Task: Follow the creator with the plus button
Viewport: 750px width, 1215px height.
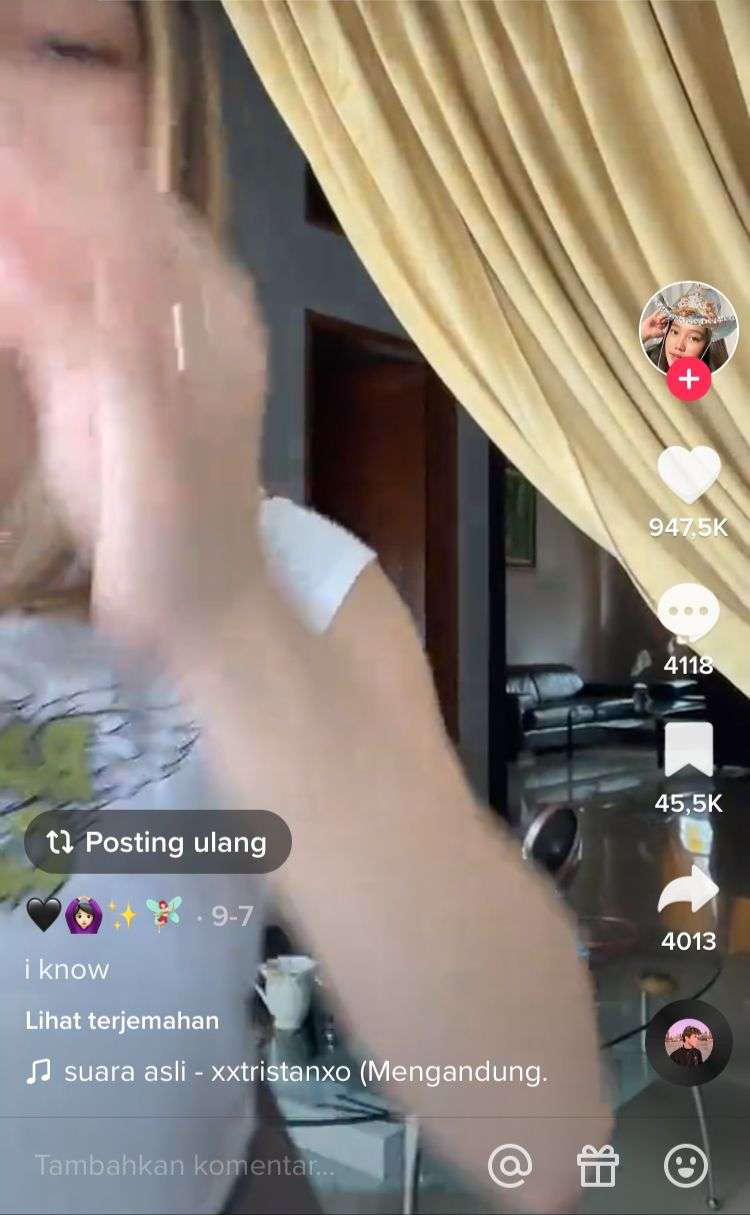Action: coord(688,380)
